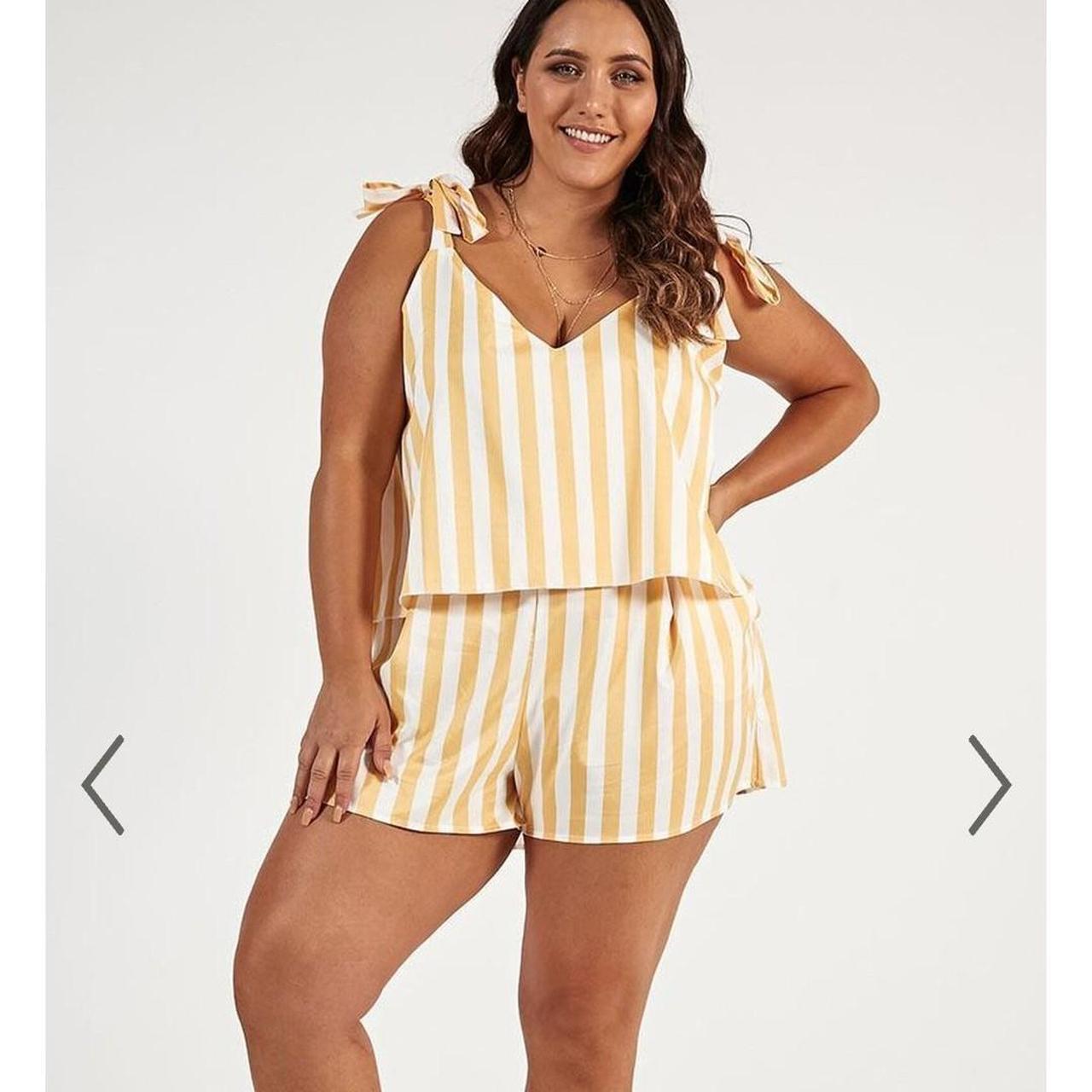Go to the previous product photo

click(x=102, y=784)
